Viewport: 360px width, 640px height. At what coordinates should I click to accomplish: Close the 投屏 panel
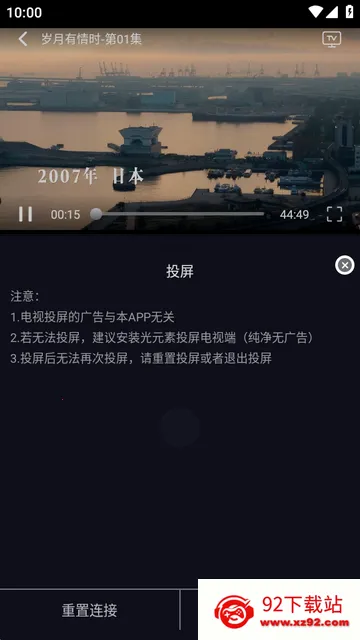(x=345, y=265)
